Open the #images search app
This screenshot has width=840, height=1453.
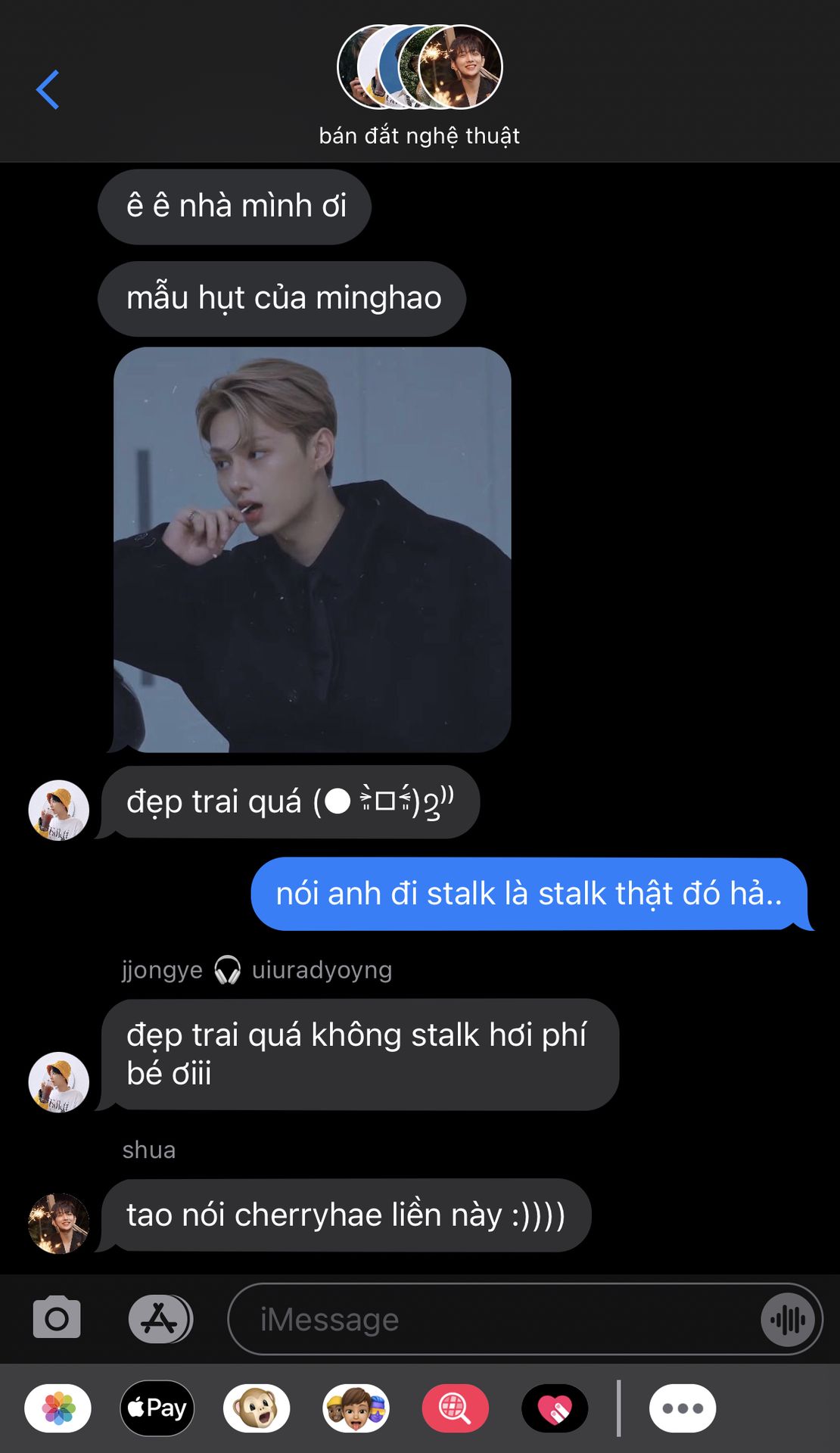click(455, 1408)
